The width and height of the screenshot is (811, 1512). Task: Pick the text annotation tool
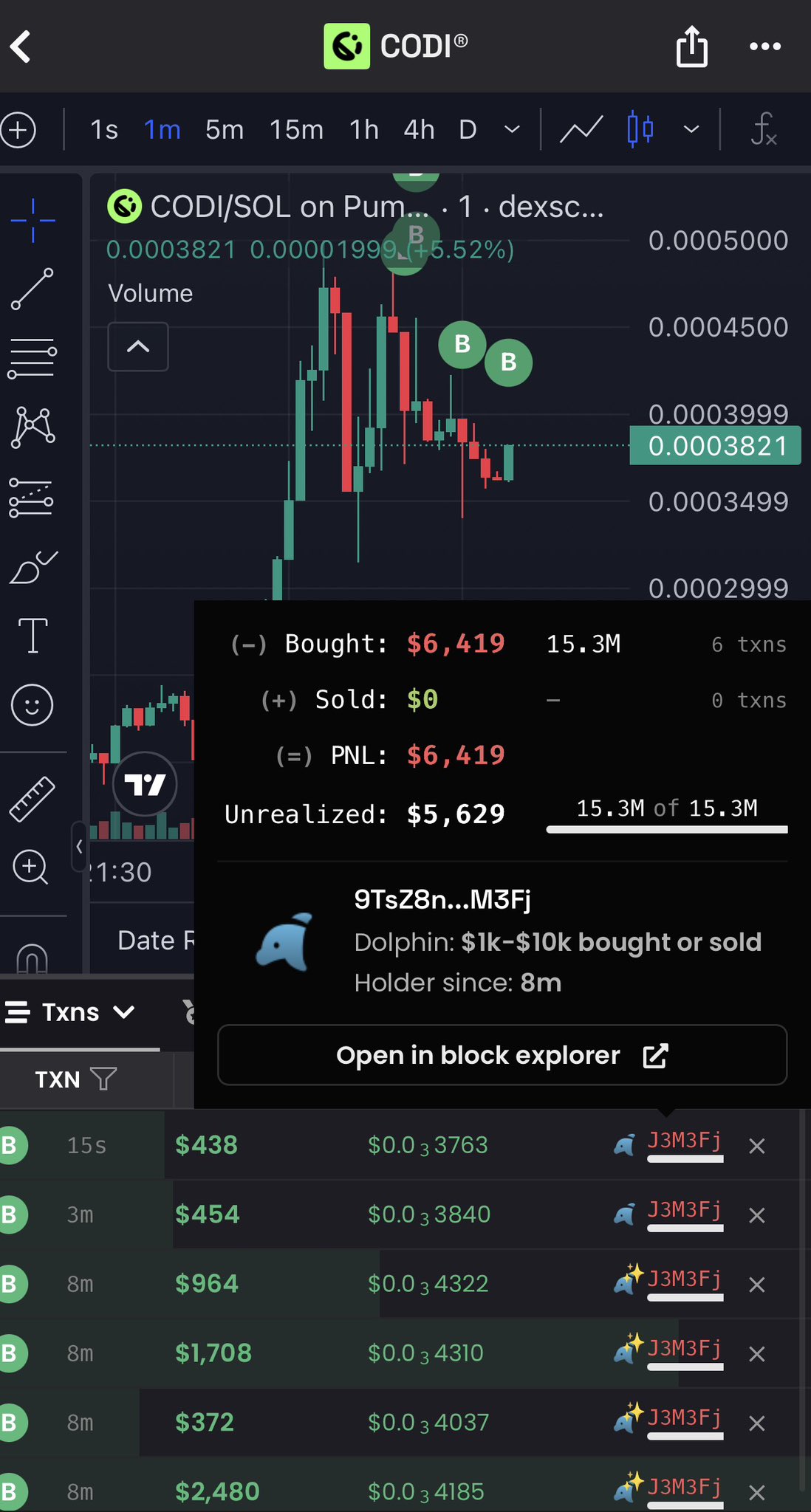coord(32,636)
